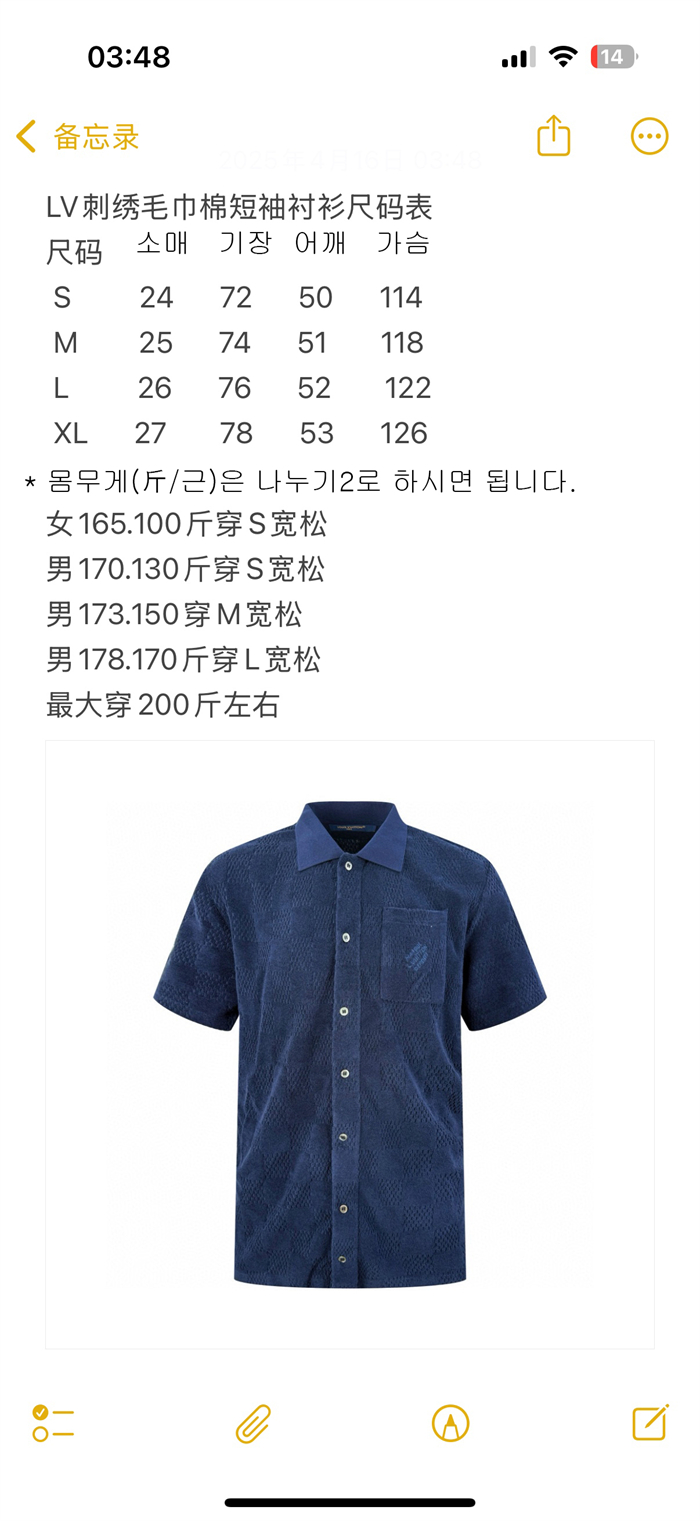The height and width of the screenshot is (1521, 700).
Task: Open the markup pen tool
Action: (451, 1423)
